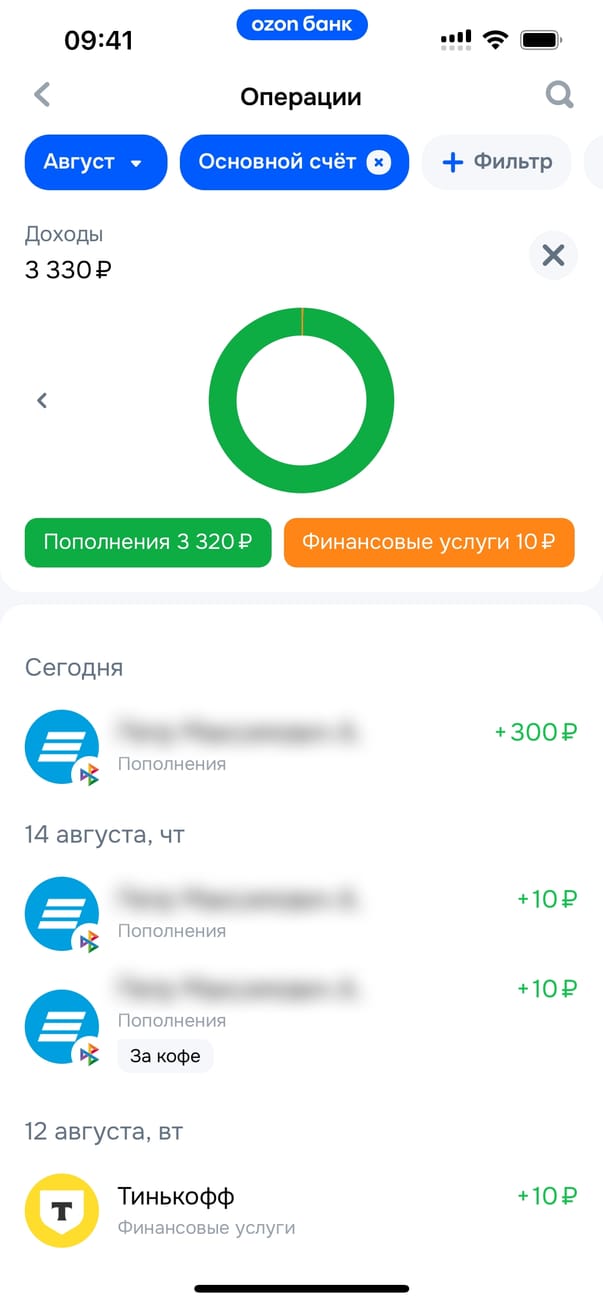
Task: Add a new Фильтр
Action: click(497, 162)
